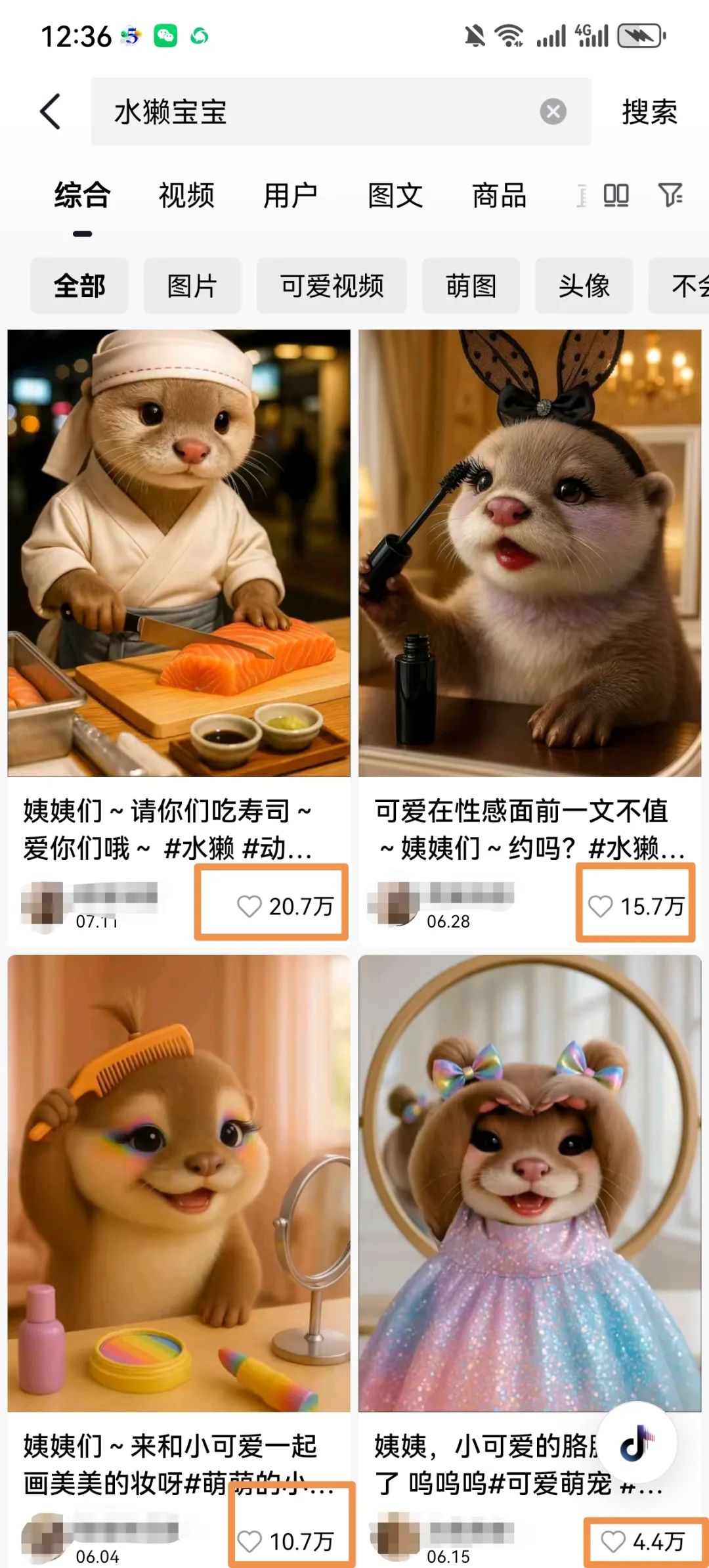Like the post with 20.7万 likes
709x1568 pixels.
point(249,907)
